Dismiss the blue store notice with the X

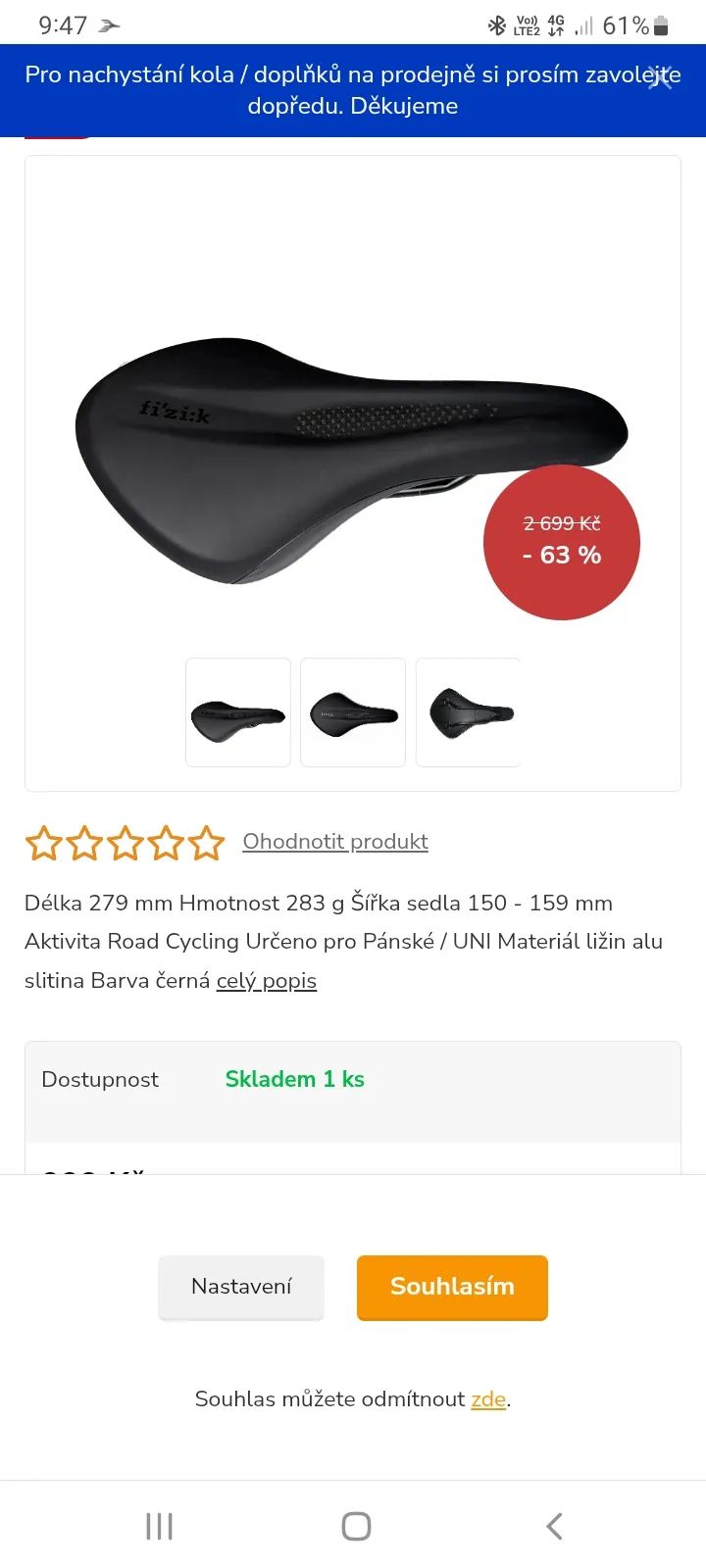[x=660, y=76]
